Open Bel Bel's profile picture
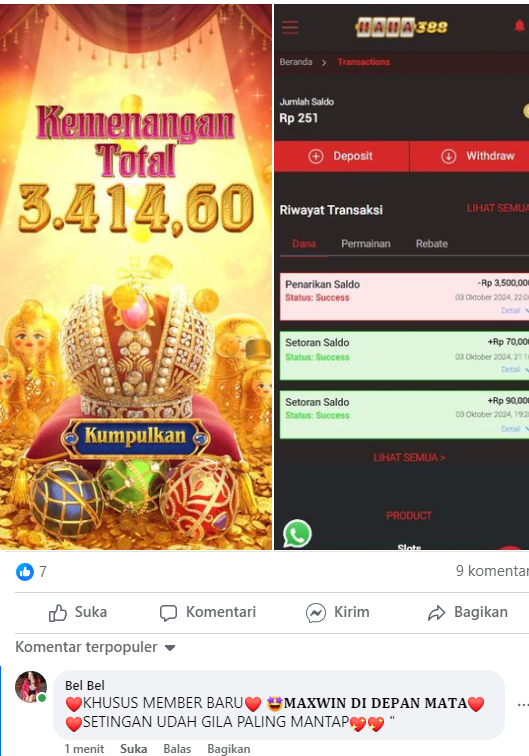This screenshot has width=529, height=756. pos(31,686)
